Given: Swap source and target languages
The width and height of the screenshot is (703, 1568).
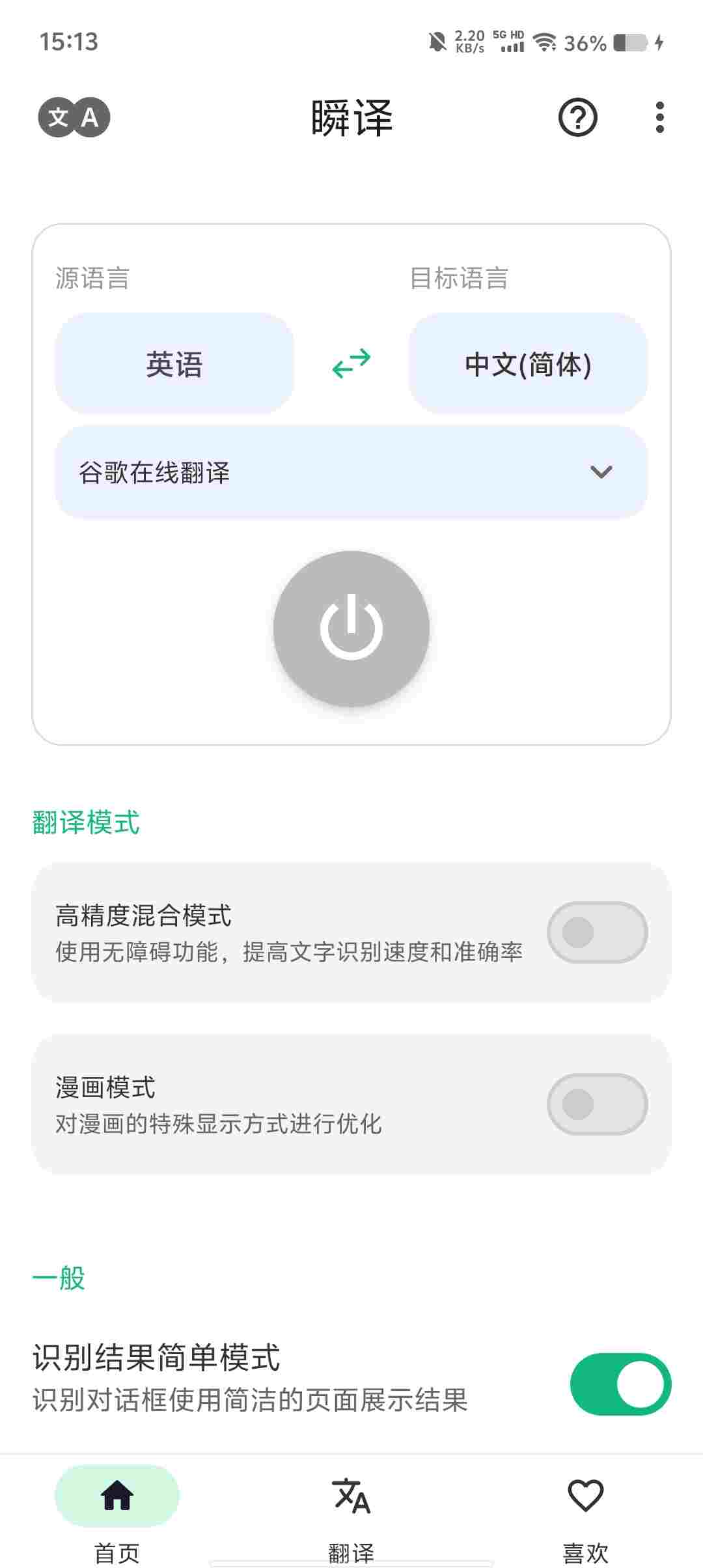Looking at the screenshot, I should coord(351,363).
